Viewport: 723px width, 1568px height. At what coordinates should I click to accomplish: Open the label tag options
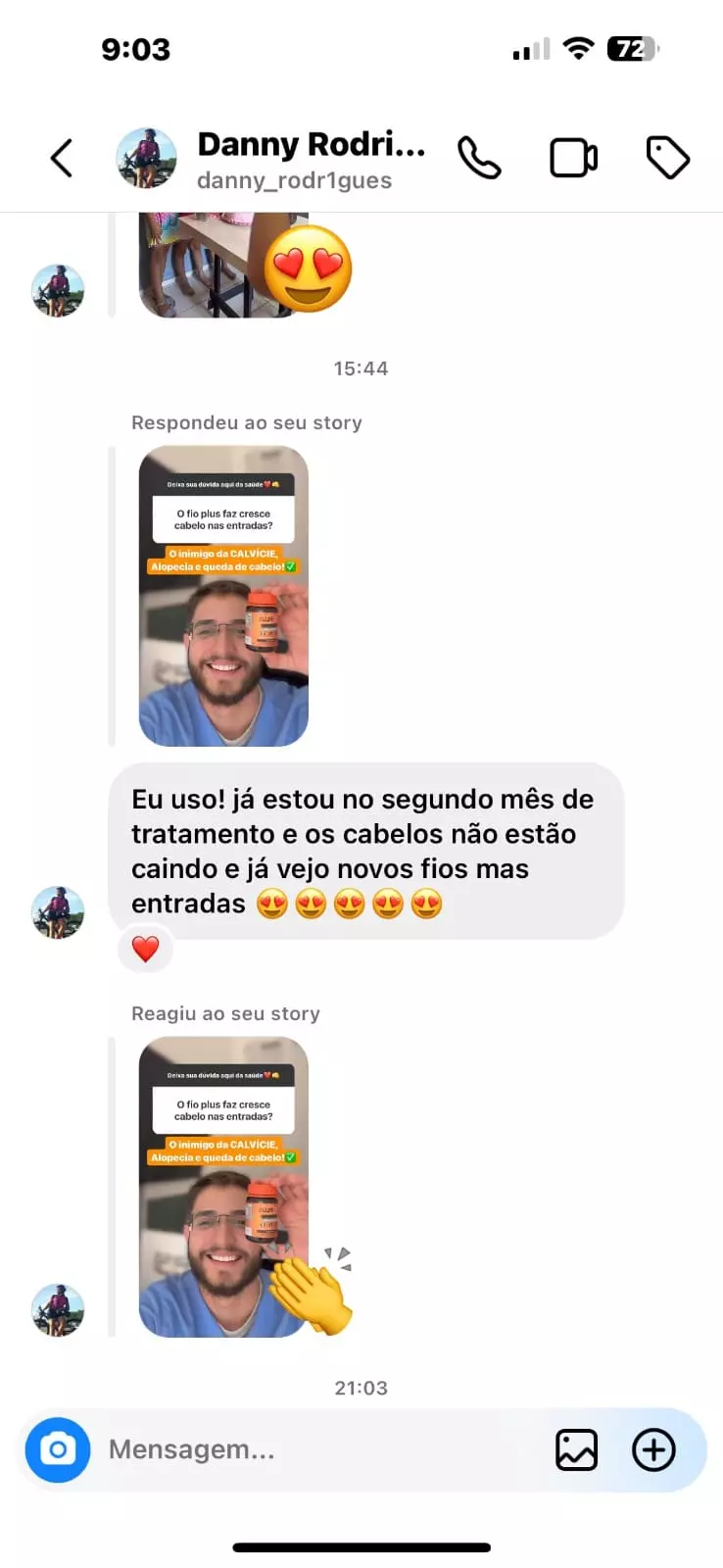[x=668, y=158]
